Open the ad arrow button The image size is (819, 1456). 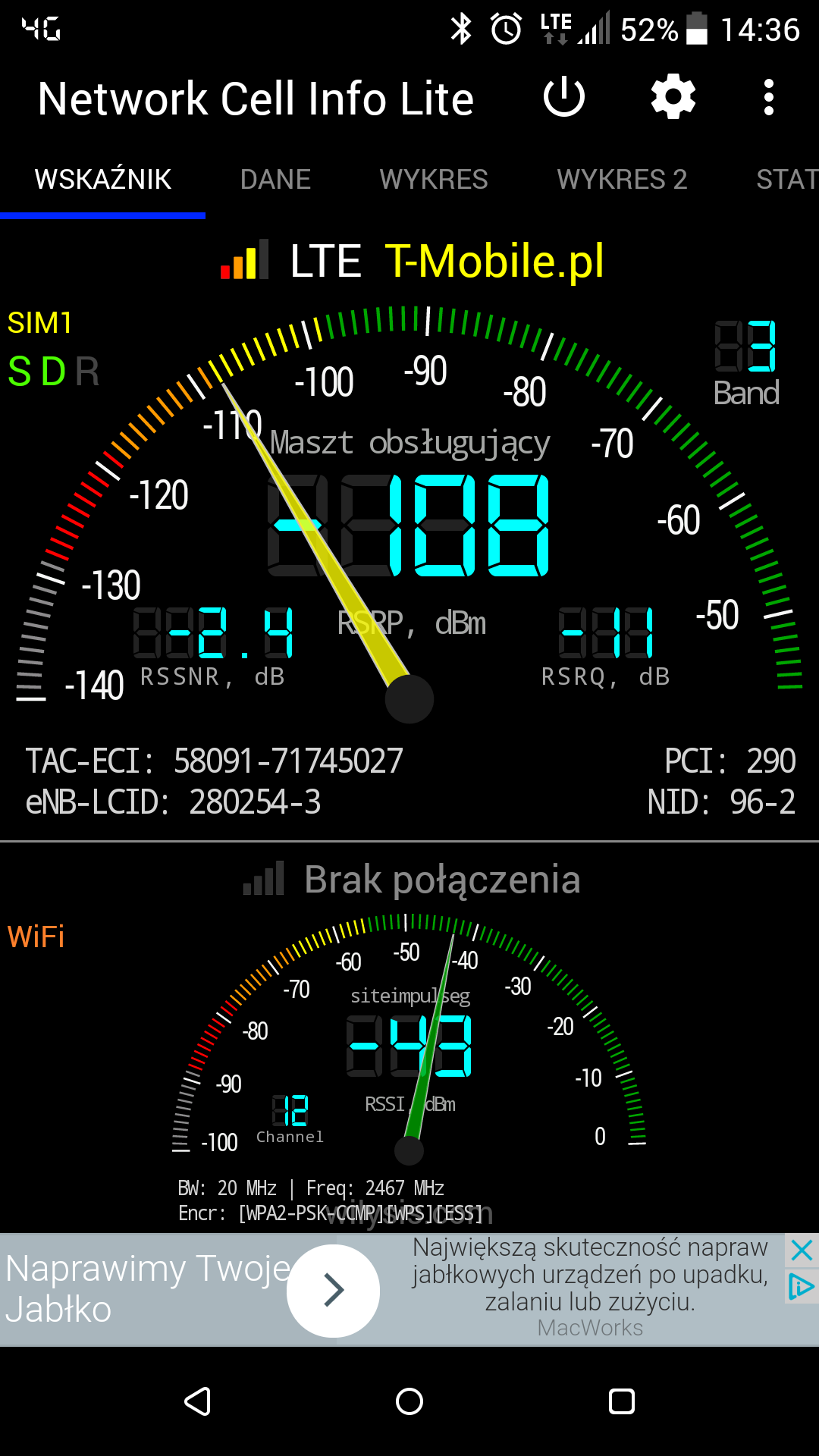pyautogui.click(x=333, y=1290)
